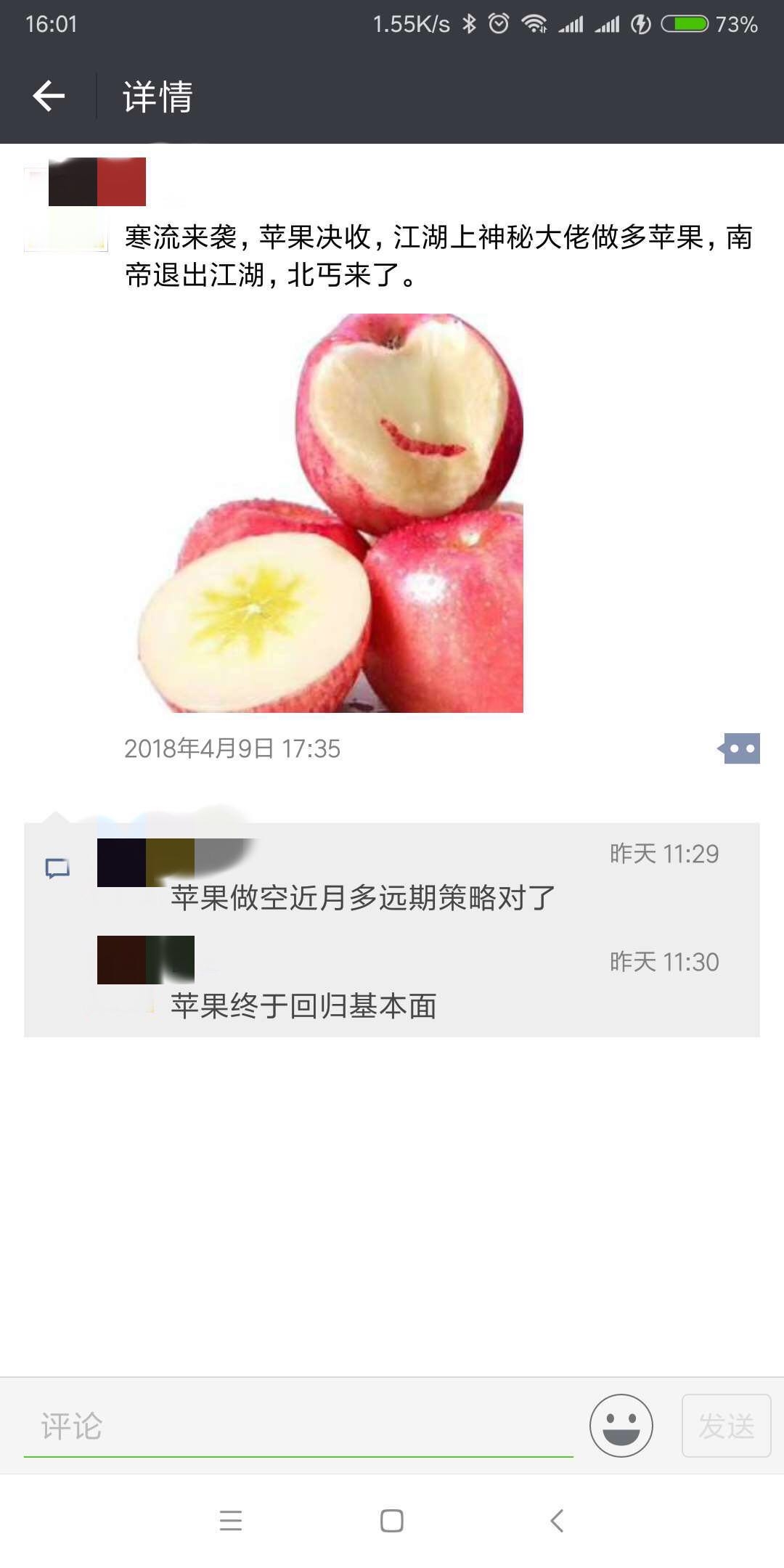Tap the 发送 send button
The image size is (784, 1568).
pyautogui.click(x=726, y=1426)
